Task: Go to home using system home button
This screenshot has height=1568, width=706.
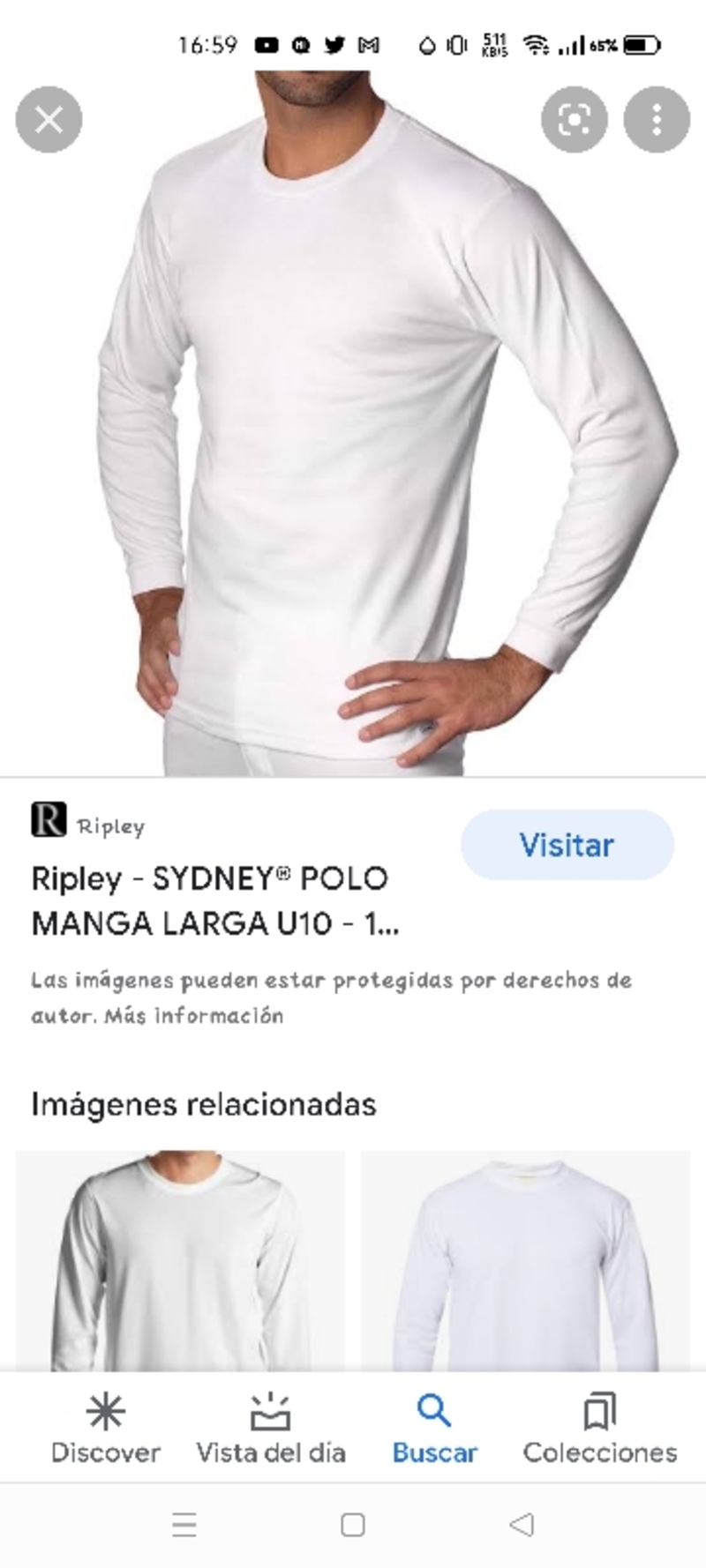Action: 353,1524
